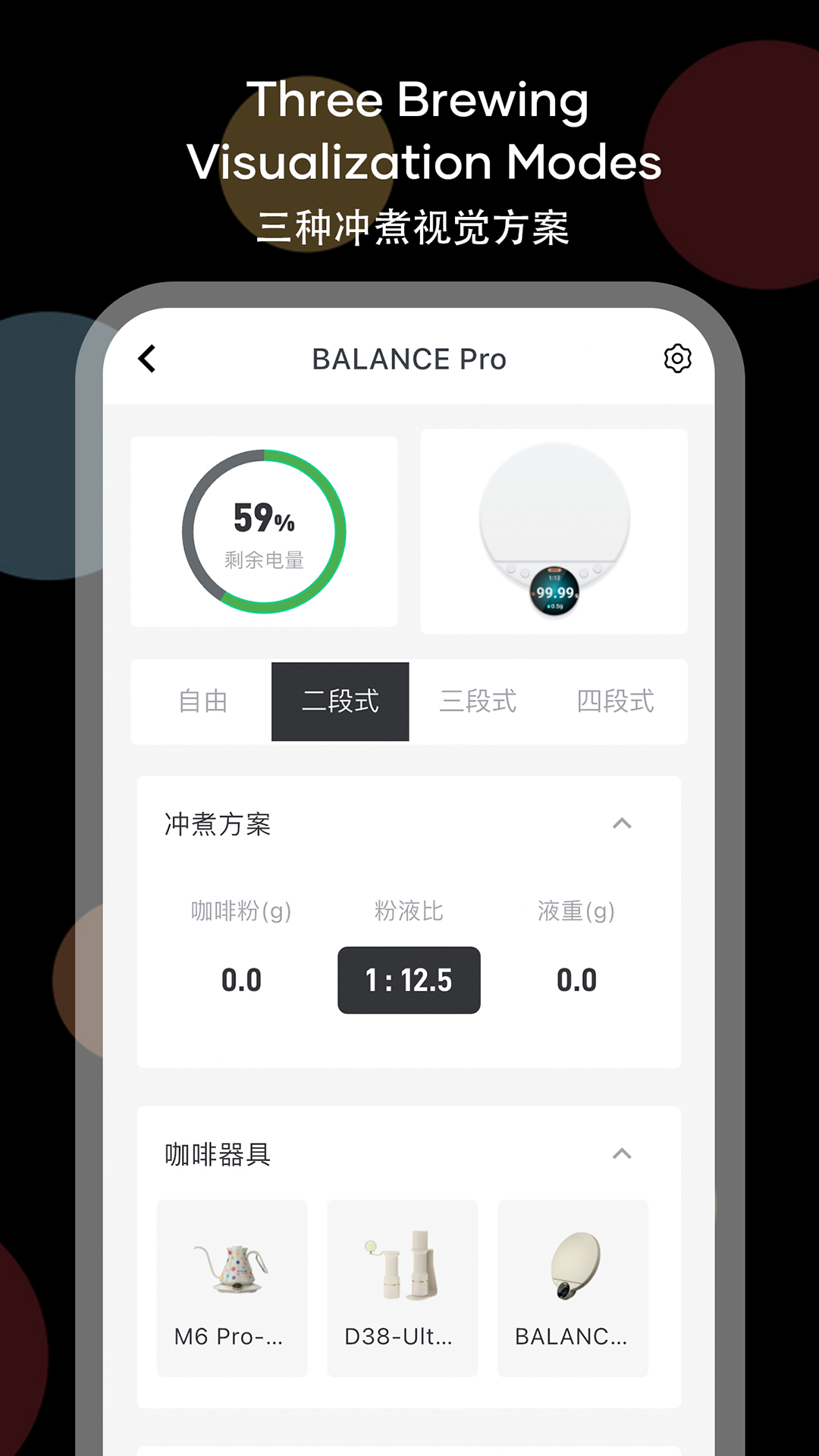Tap the 粉液比 label
The width and height of the screenshot is (819, 1456).
click(409, 912)
